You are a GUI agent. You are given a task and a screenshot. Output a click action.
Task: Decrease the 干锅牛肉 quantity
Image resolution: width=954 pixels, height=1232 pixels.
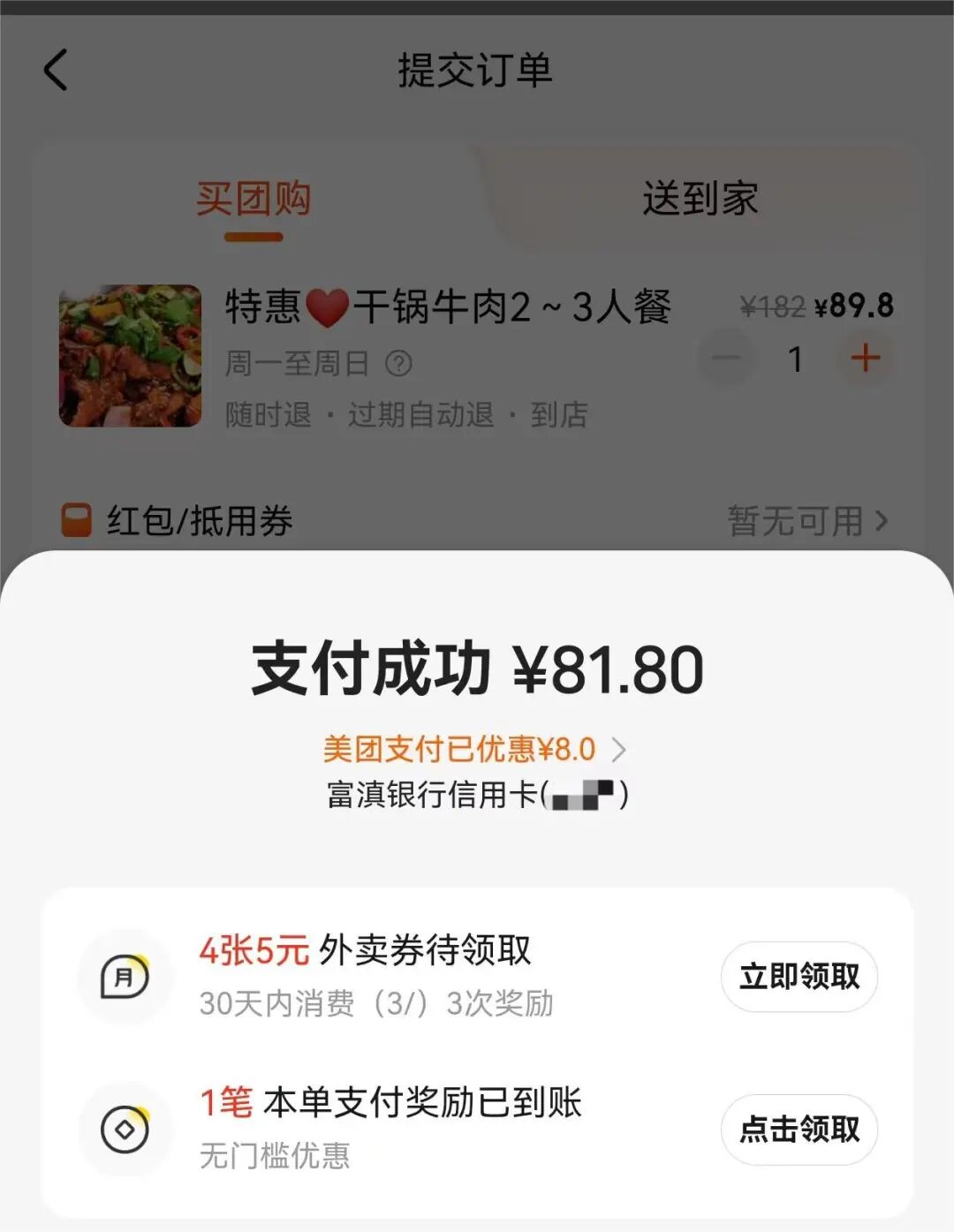[x=726, y=359]
